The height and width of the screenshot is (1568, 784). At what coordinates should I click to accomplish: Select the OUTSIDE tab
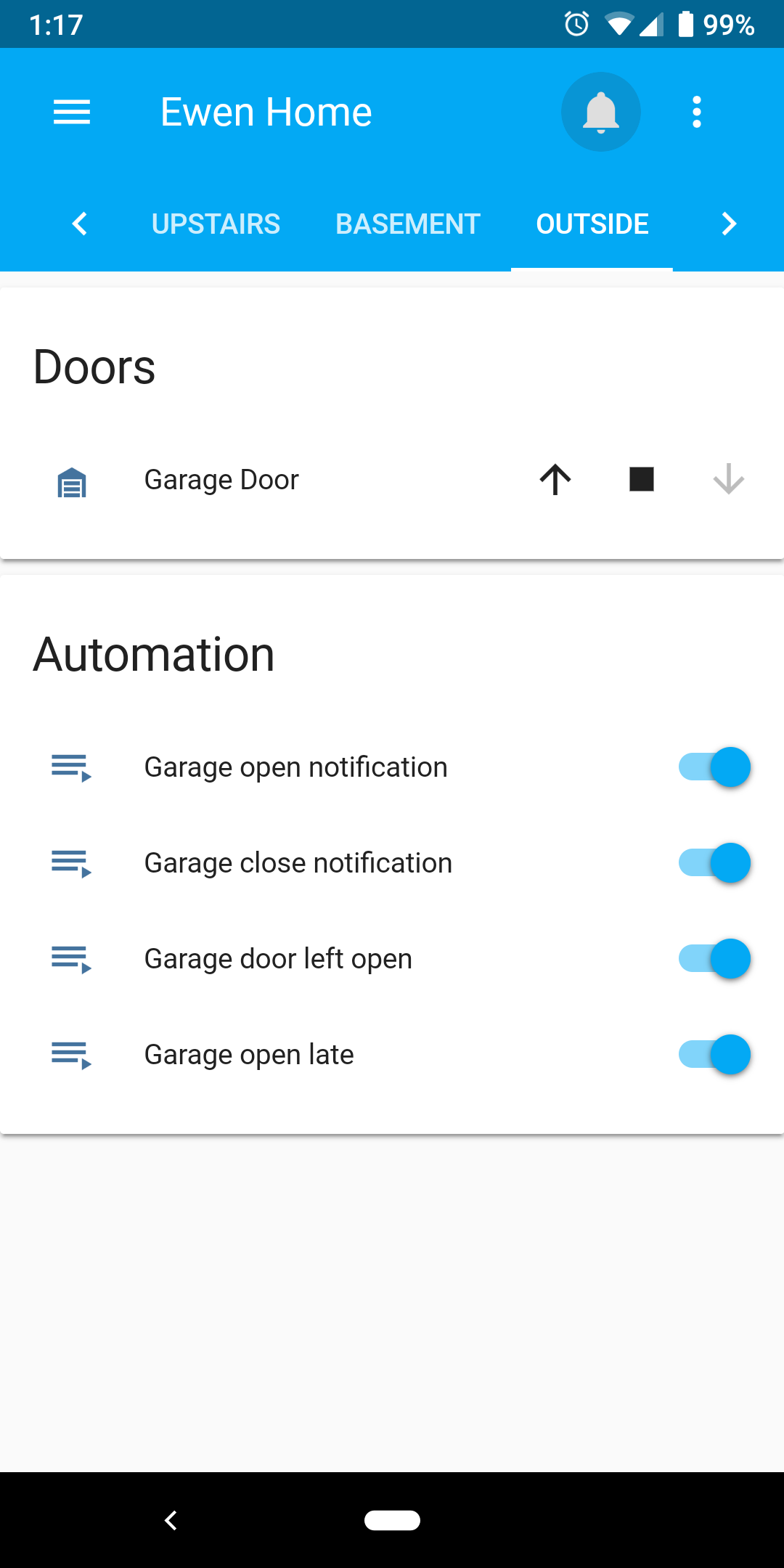tap(592, 224)
